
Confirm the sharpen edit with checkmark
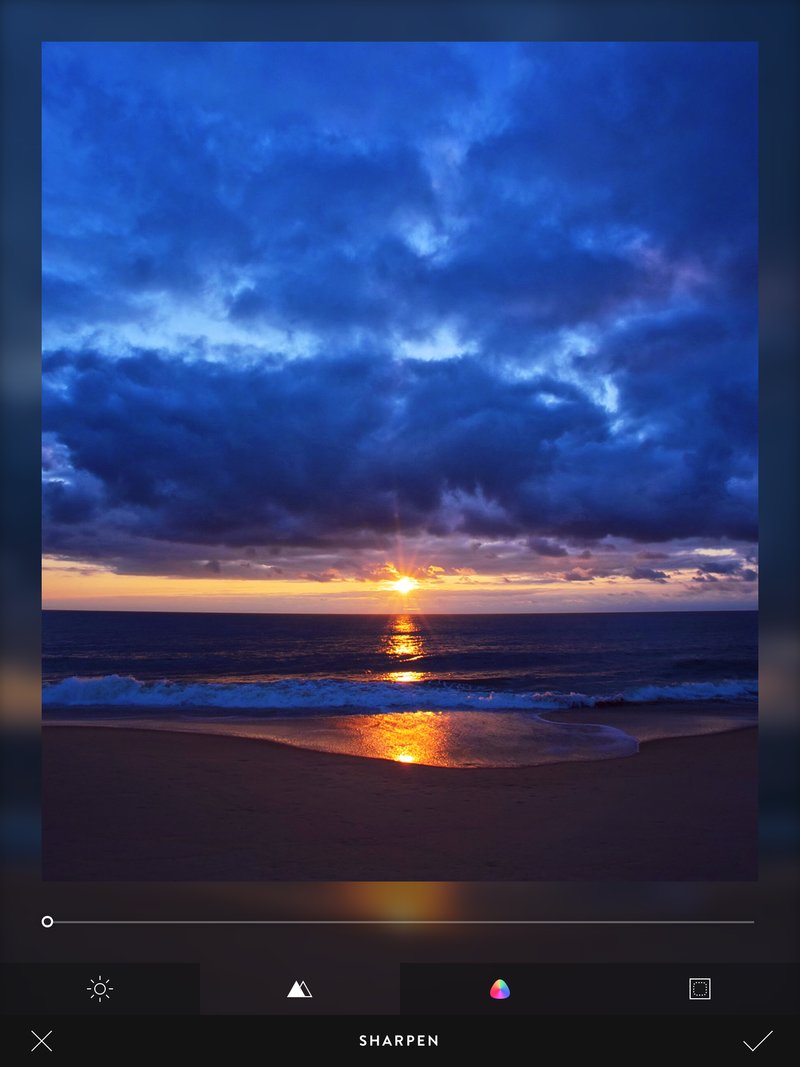point(758,1041)
